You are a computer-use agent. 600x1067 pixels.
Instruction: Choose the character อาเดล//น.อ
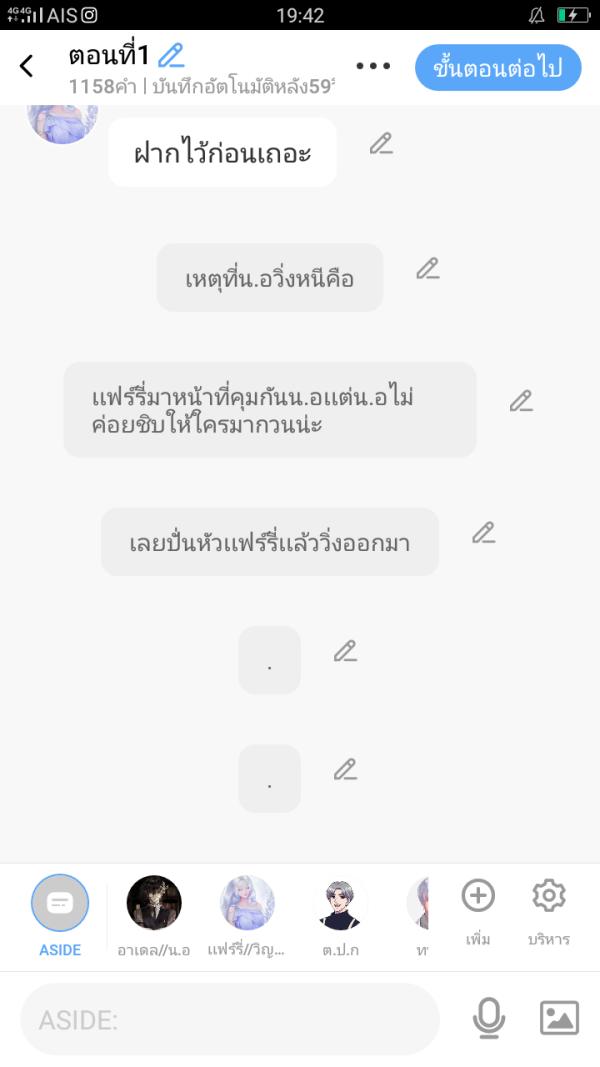tap(154, 905)
